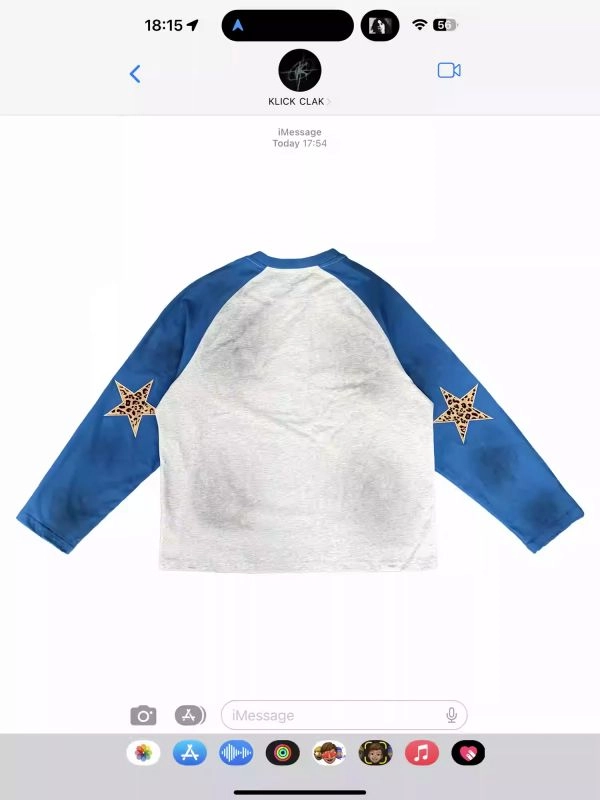
Task: Open the App Store in the strip
Action: point(190,753)
